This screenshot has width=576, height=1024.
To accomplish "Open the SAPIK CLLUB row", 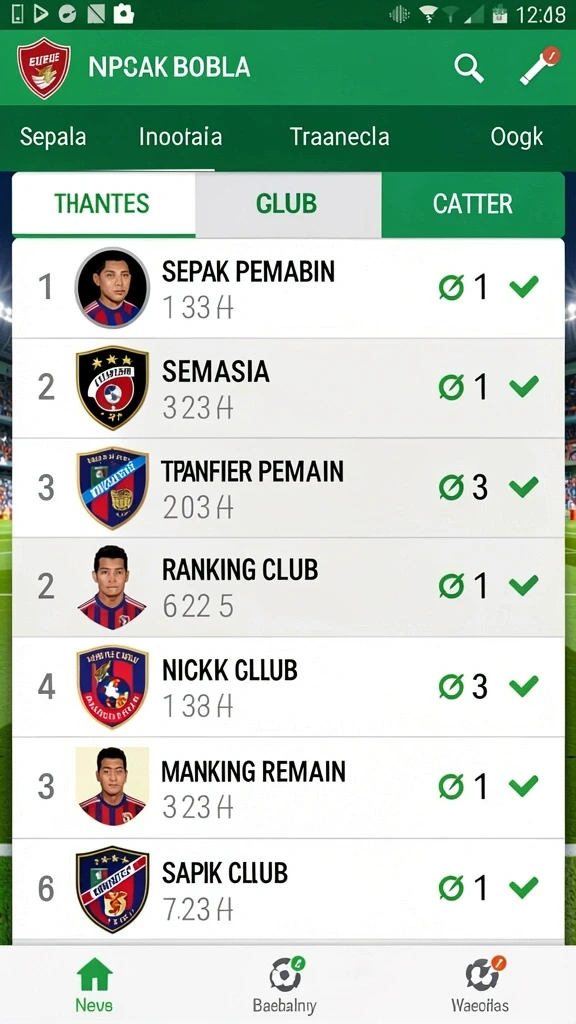I will [x=288, y=889].
